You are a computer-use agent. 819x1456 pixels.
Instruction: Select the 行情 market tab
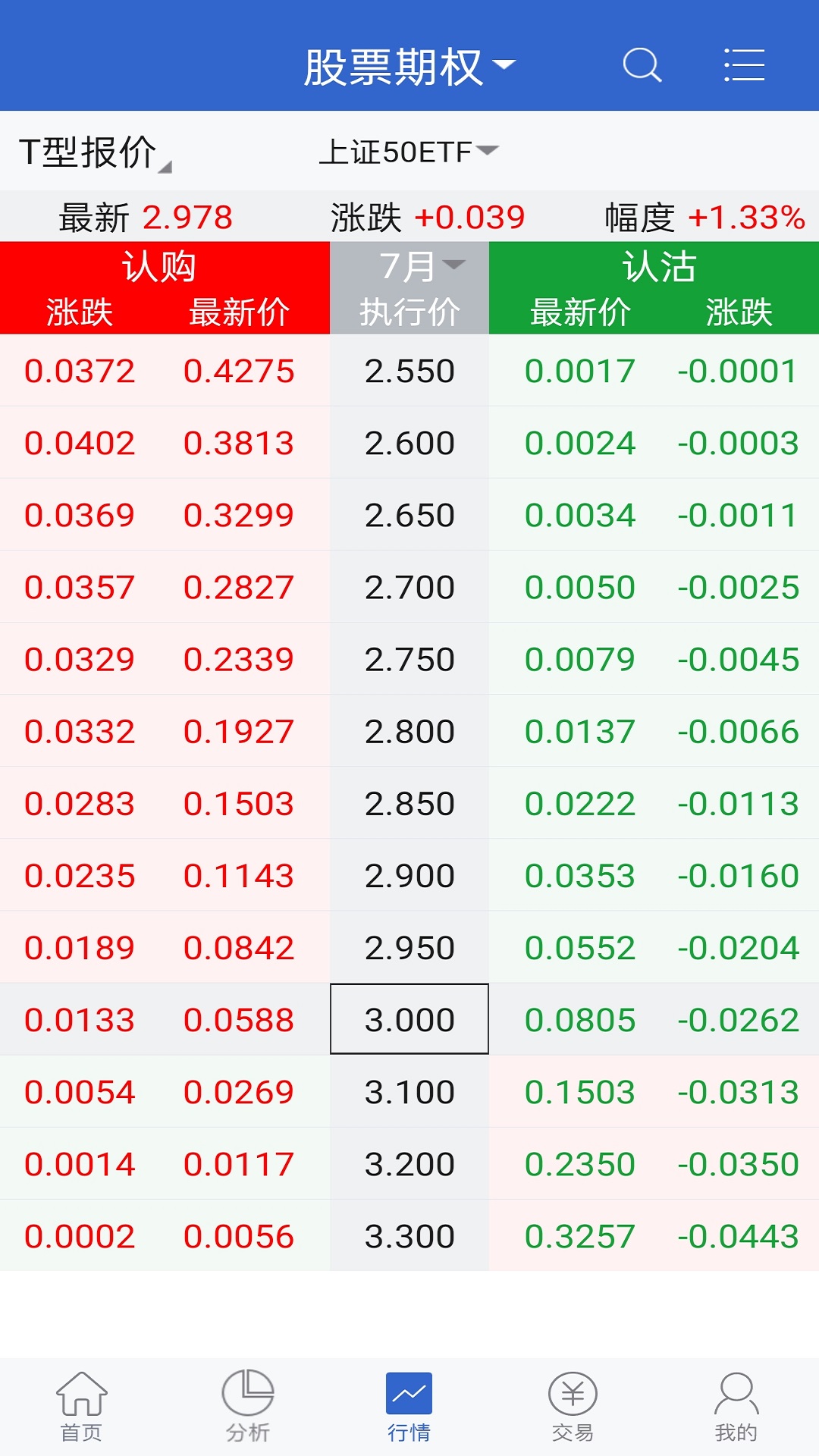tap(409, 1407)
